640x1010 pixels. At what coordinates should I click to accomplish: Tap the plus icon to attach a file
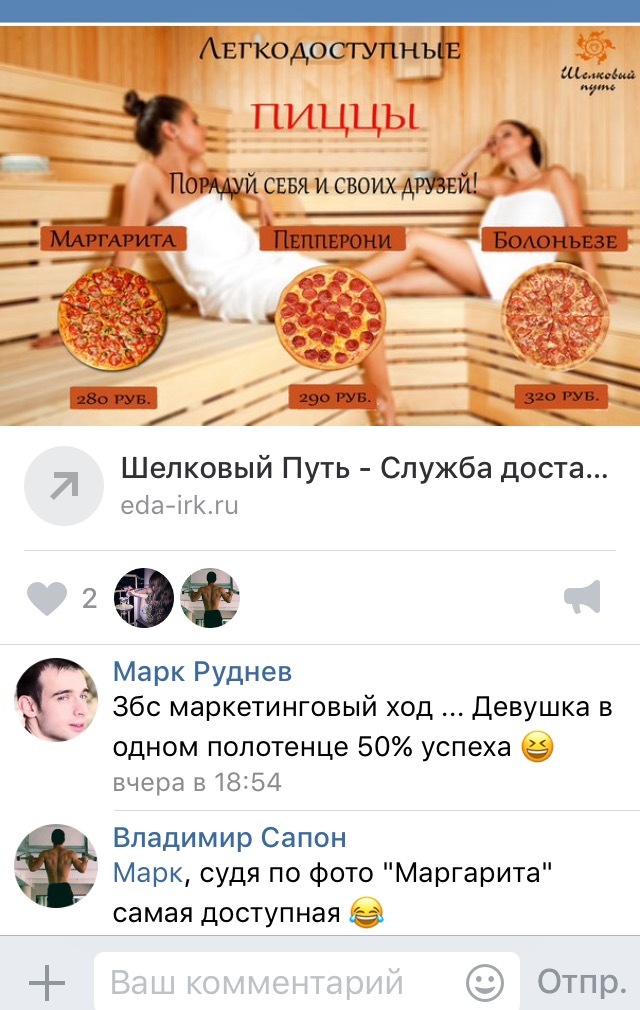point(46,983)
